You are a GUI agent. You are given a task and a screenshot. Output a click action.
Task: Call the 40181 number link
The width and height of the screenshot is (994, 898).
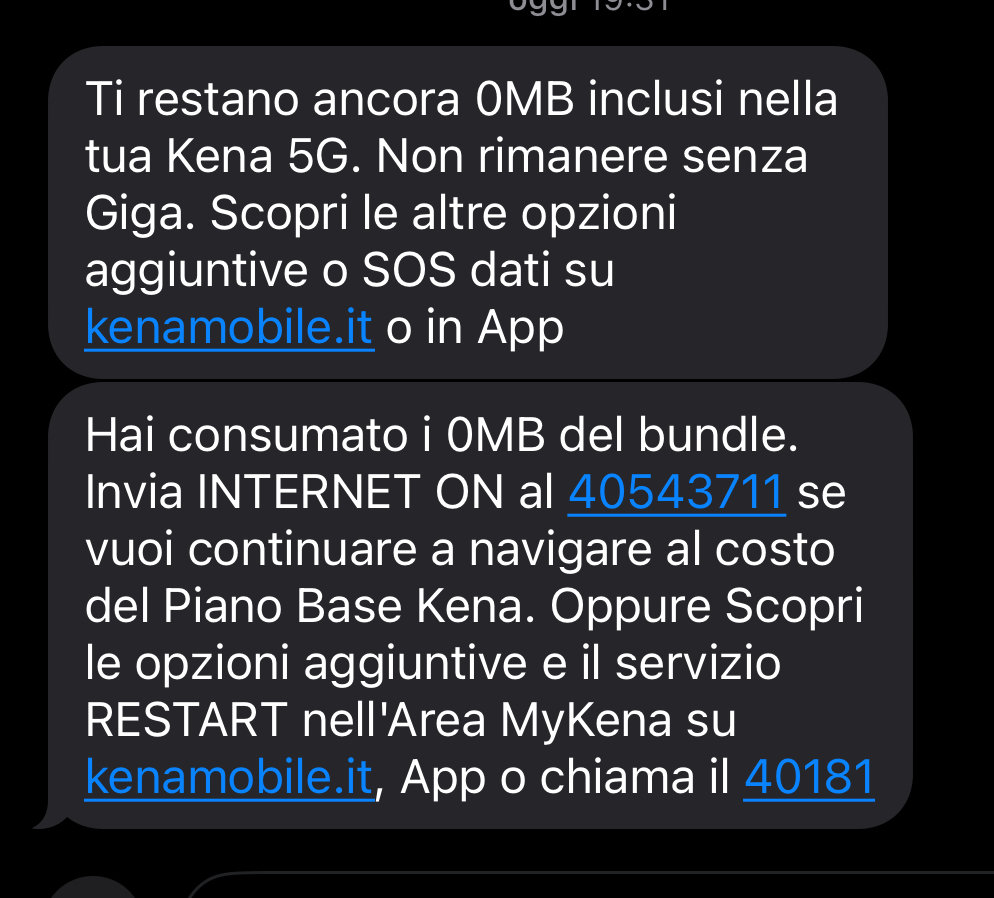(x=809, y=777)
